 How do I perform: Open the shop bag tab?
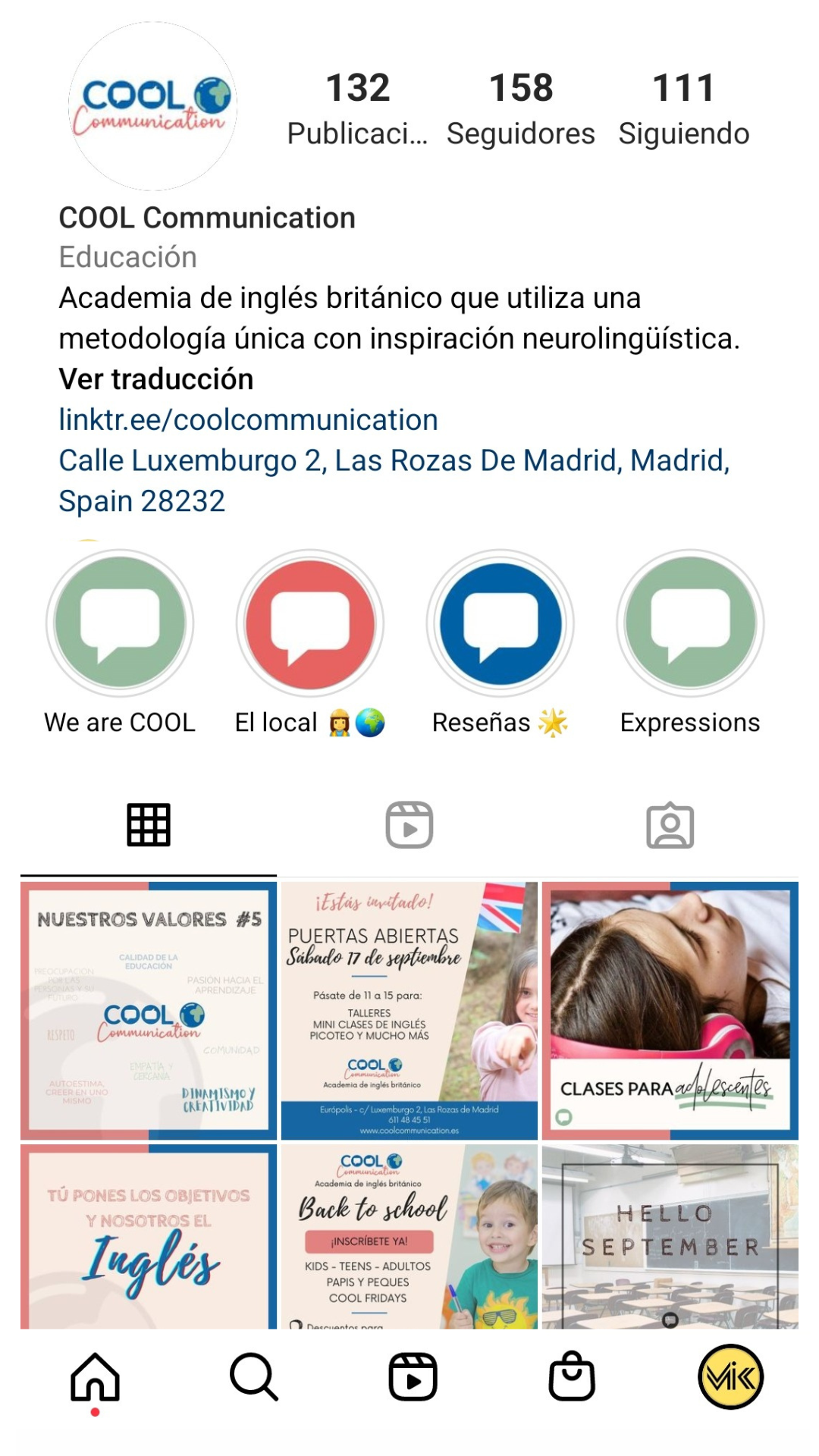tap(572, 1377)
